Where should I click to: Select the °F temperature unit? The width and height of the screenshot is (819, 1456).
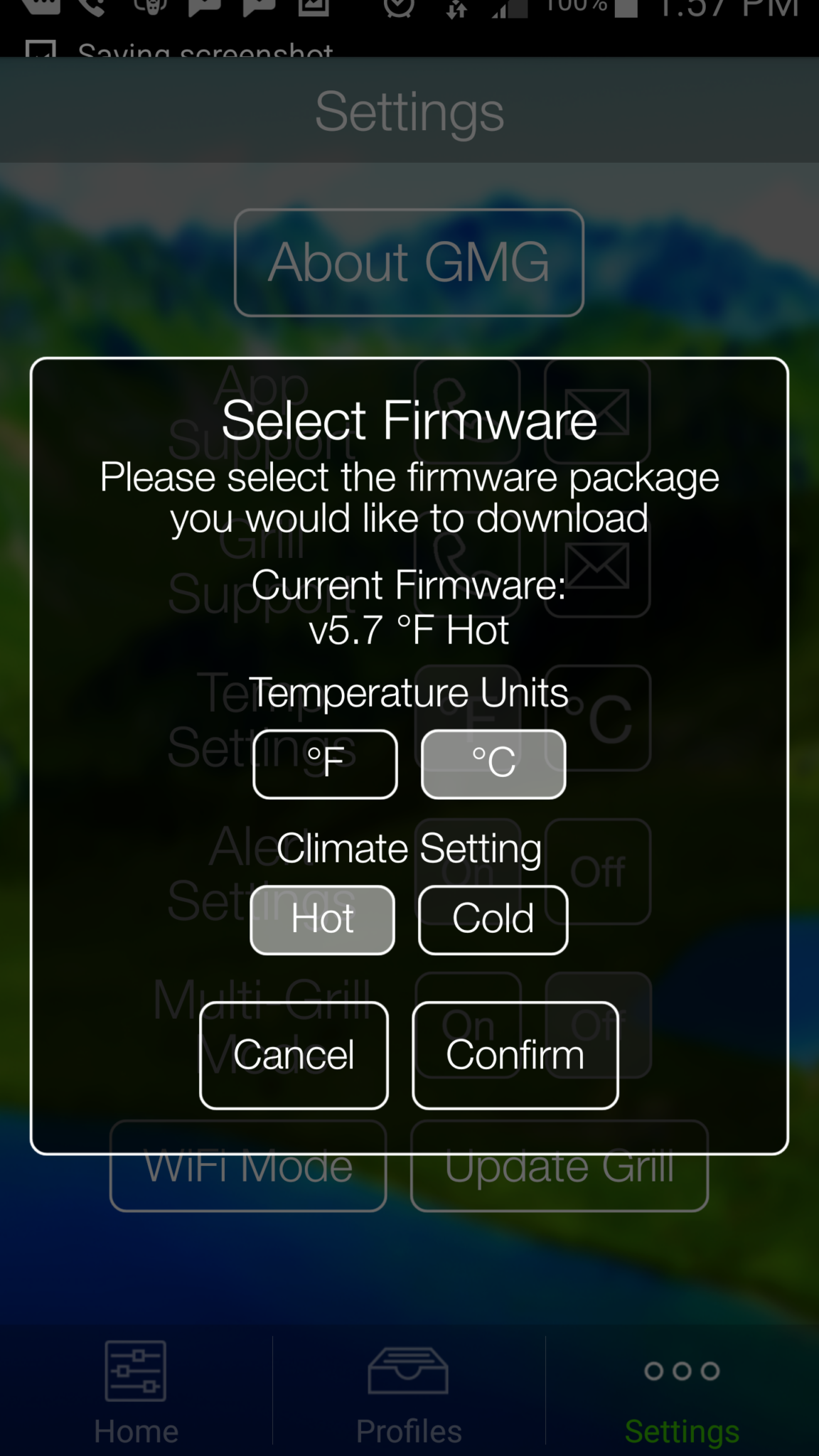(325, 764)
